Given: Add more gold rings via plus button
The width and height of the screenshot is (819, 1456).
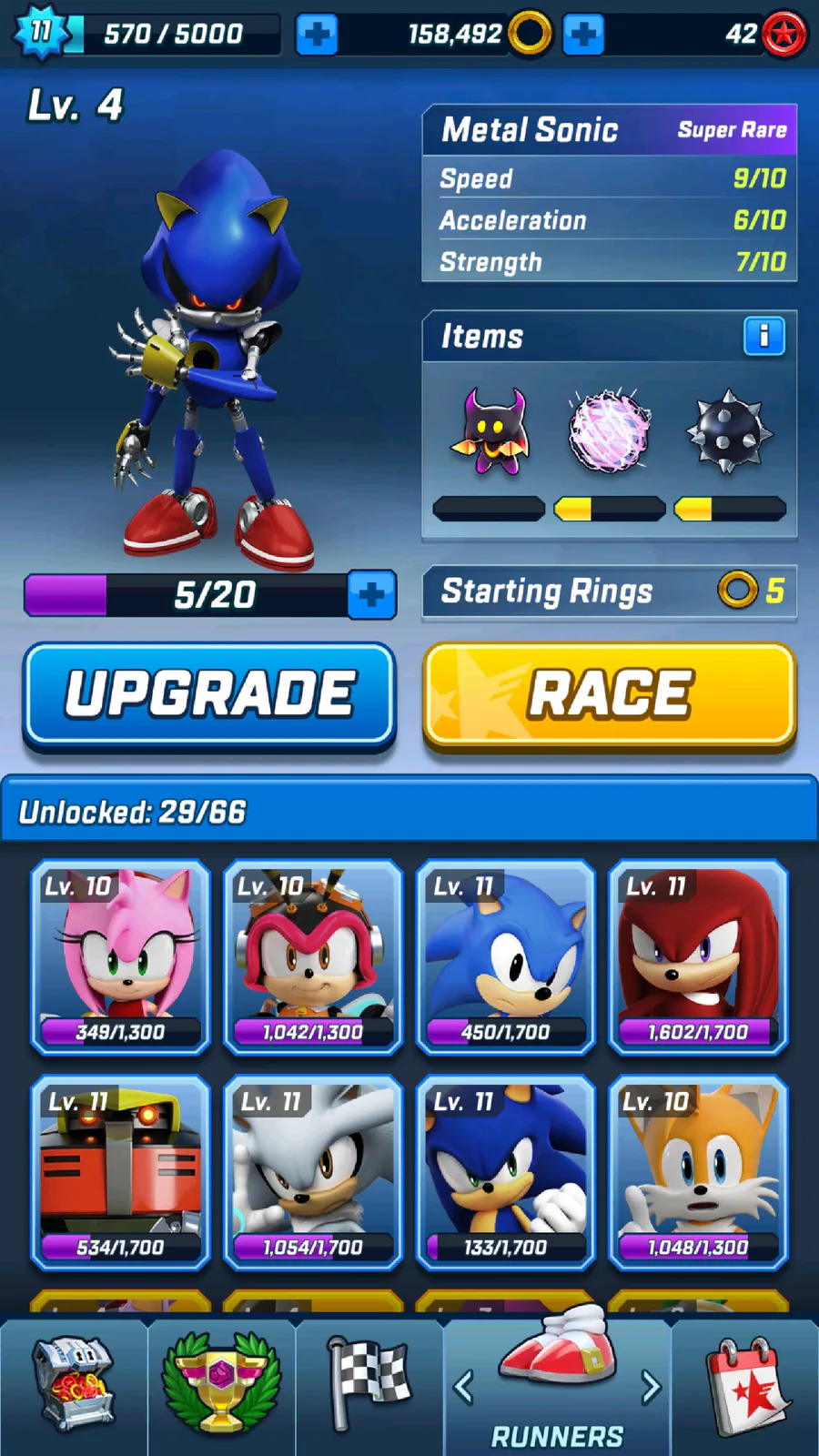Looking at the screenshot, I should coord(583,35).
